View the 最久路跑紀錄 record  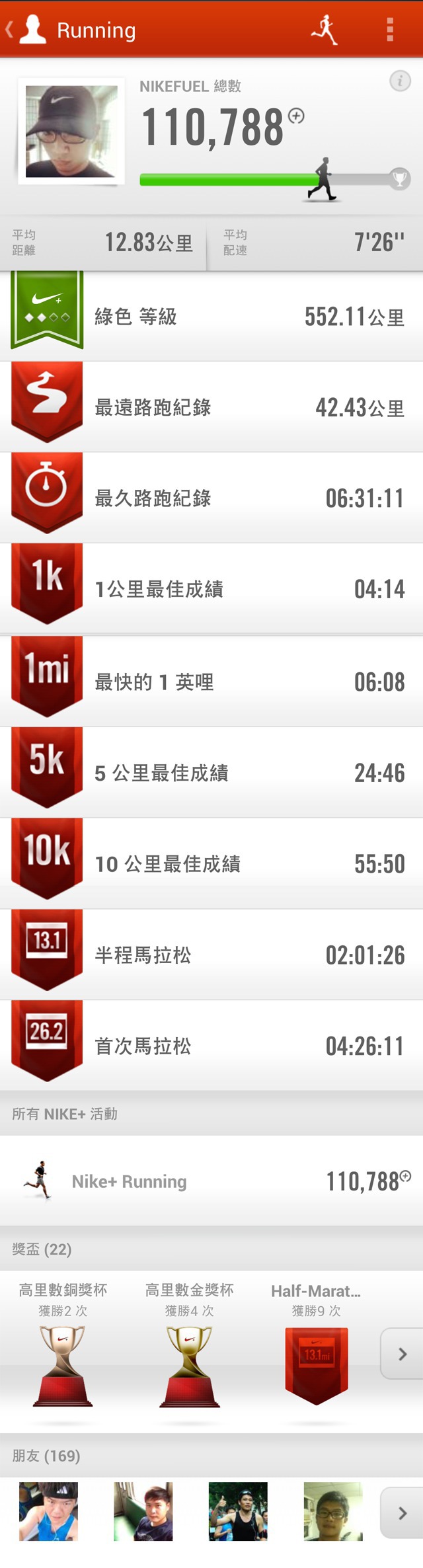pyautogui.click(x=211, y=498)
